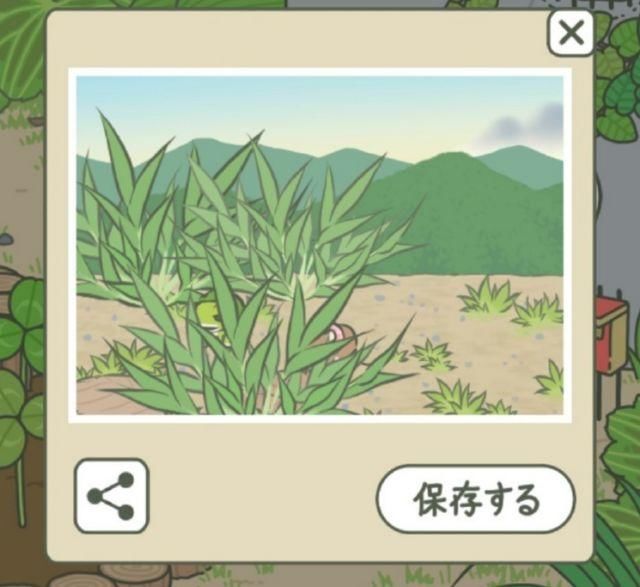640x587 pixels.
Task: Share the travel photo
Action: coord(111,496)
